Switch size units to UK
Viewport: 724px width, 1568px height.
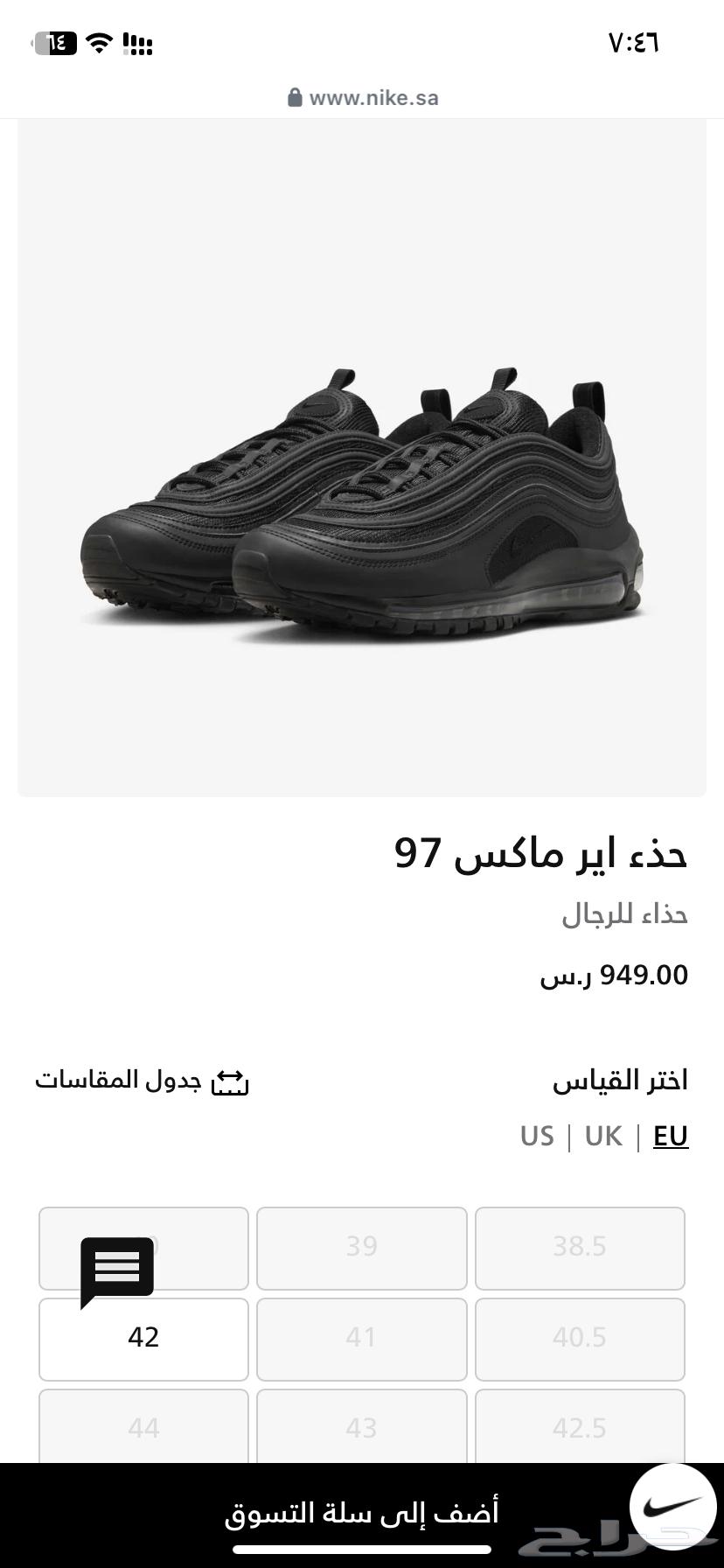coord(603,1136)
